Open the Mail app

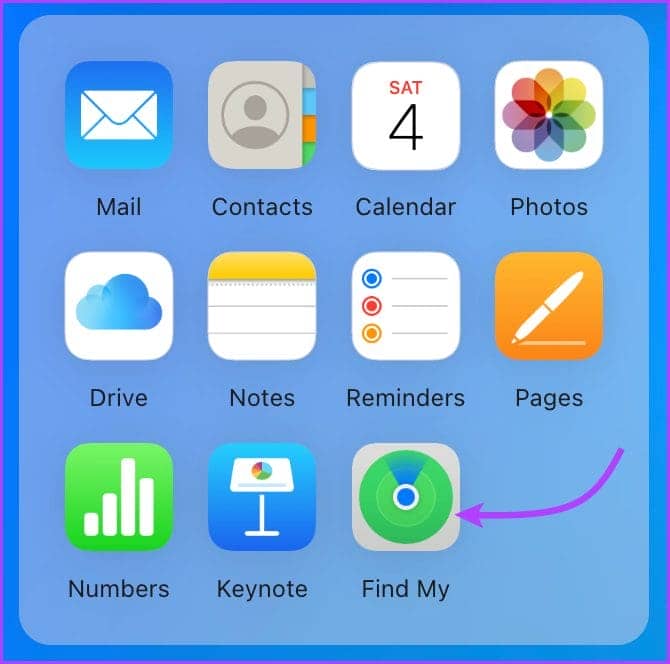click(x=119, y=115)
